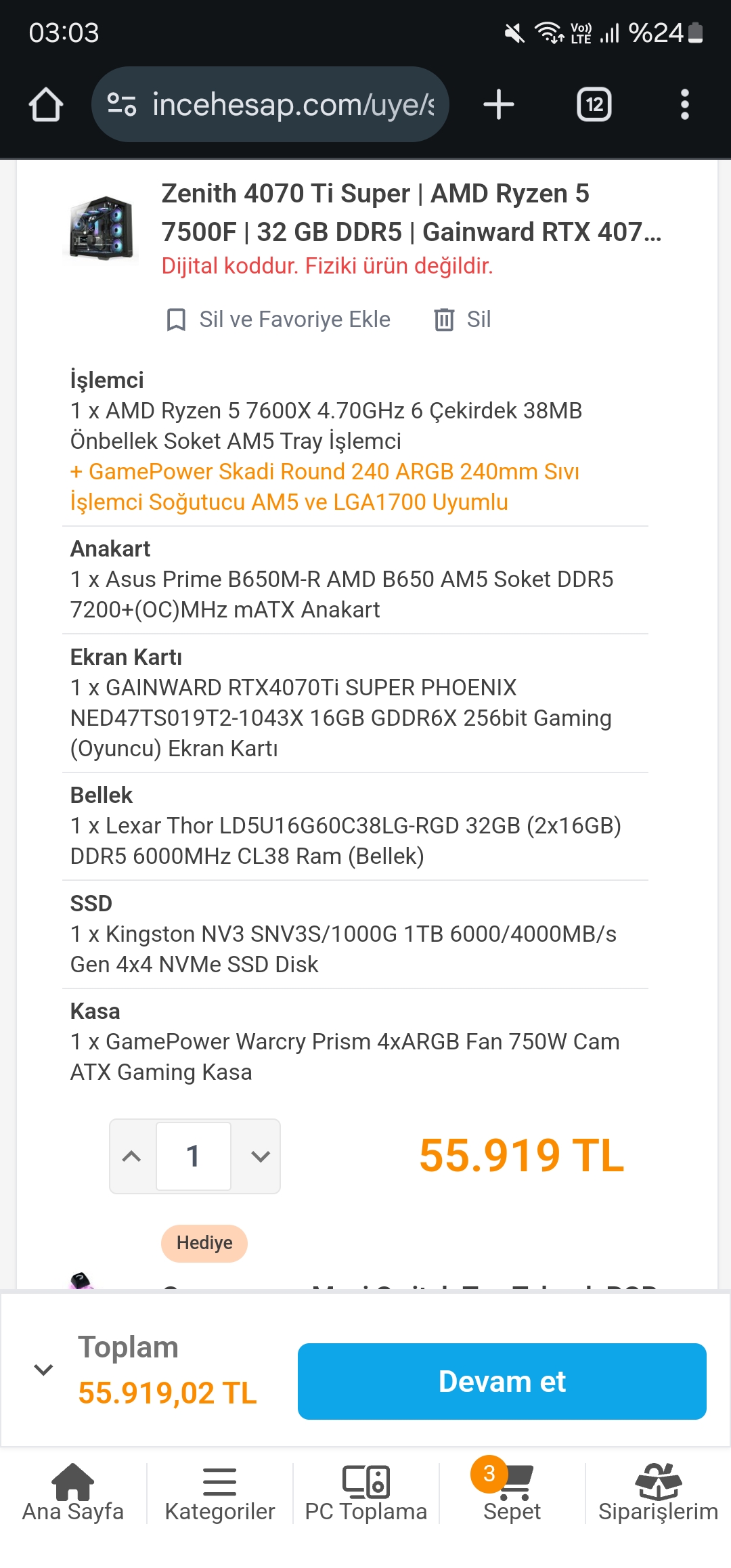Viewport: 731px width, 1568px height.
Task: Expand the Toplam summary chevron
Action: pyautogui.click(x=43, y=1370)
